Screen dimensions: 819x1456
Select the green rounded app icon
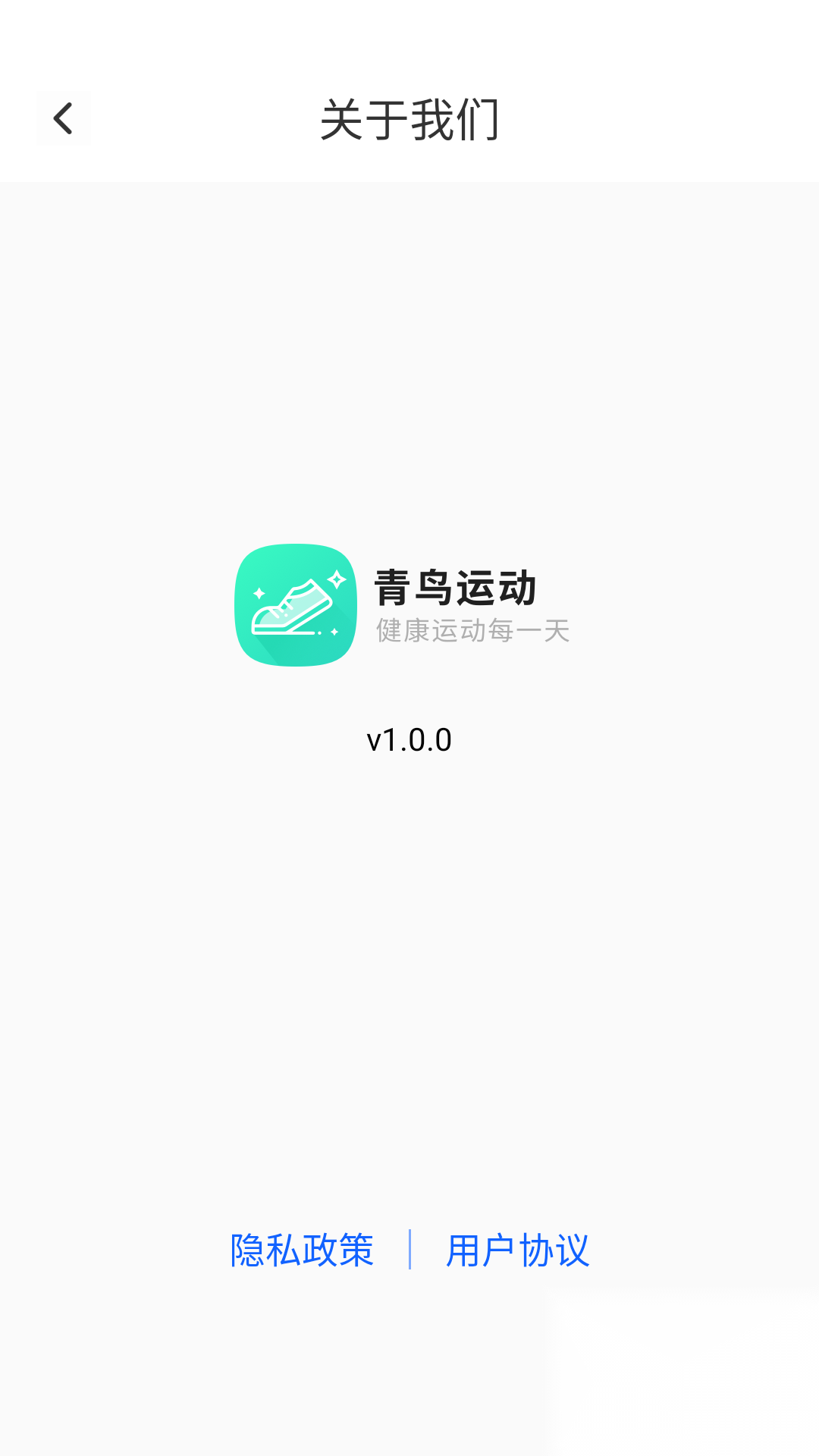point(296,604)
